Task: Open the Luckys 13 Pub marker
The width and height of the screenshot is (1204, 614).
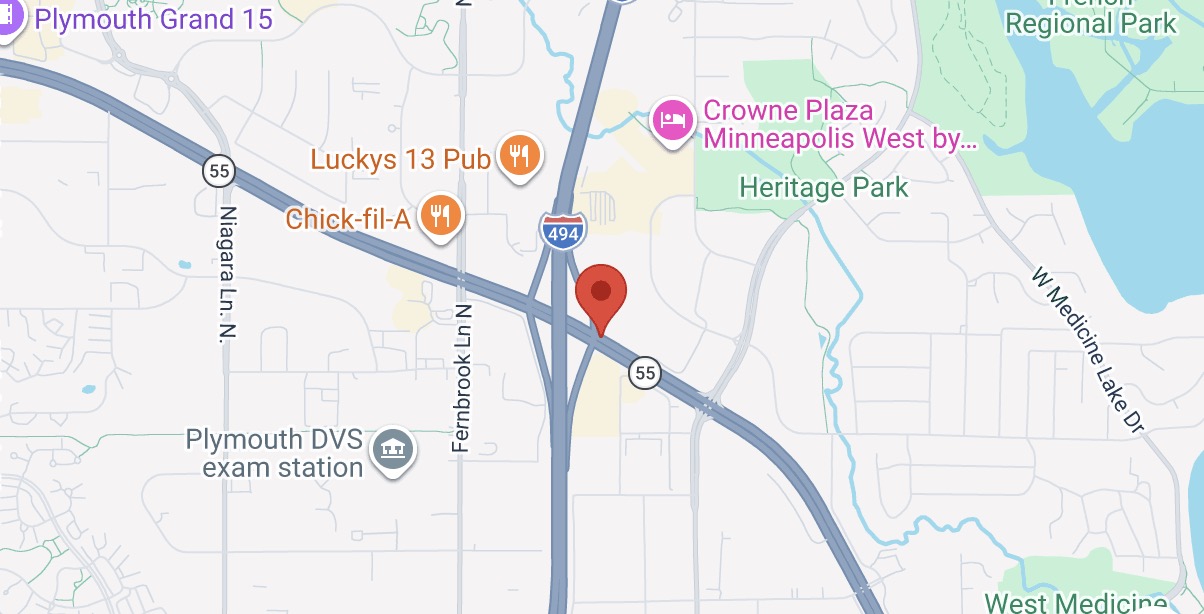Action: coord(519,155)
